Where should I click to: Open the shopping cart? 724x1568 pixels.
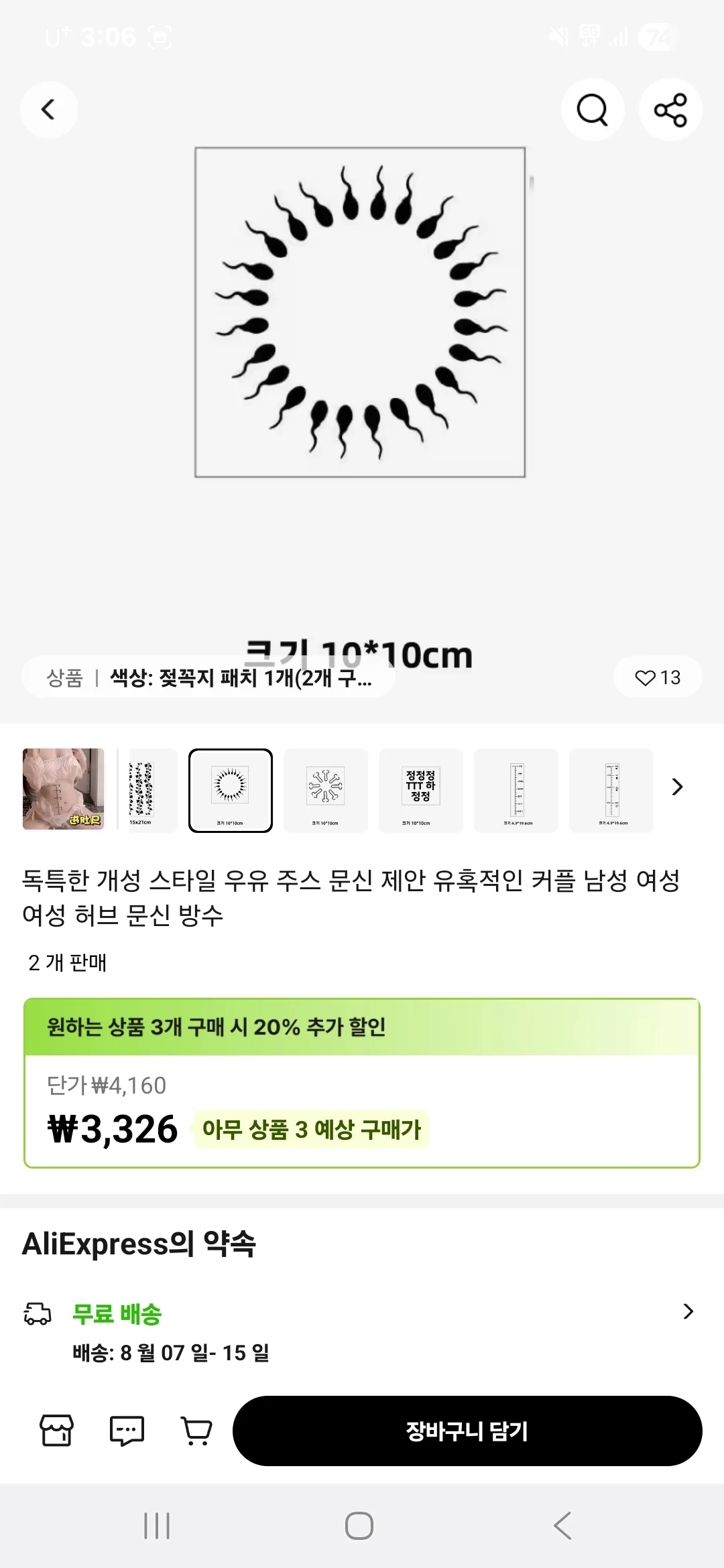pos(196,1431)
